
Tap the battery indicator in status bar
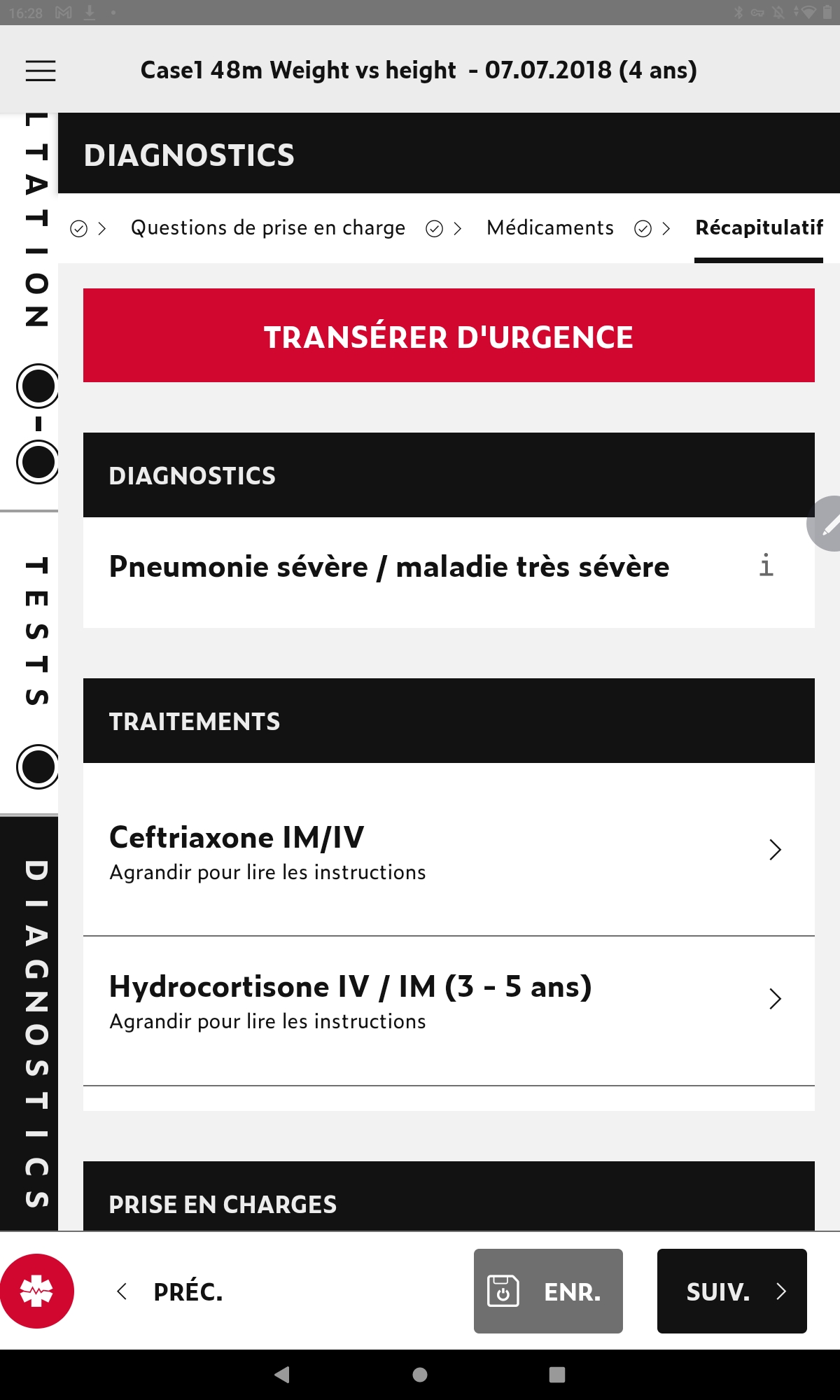[x=828, y=11]
